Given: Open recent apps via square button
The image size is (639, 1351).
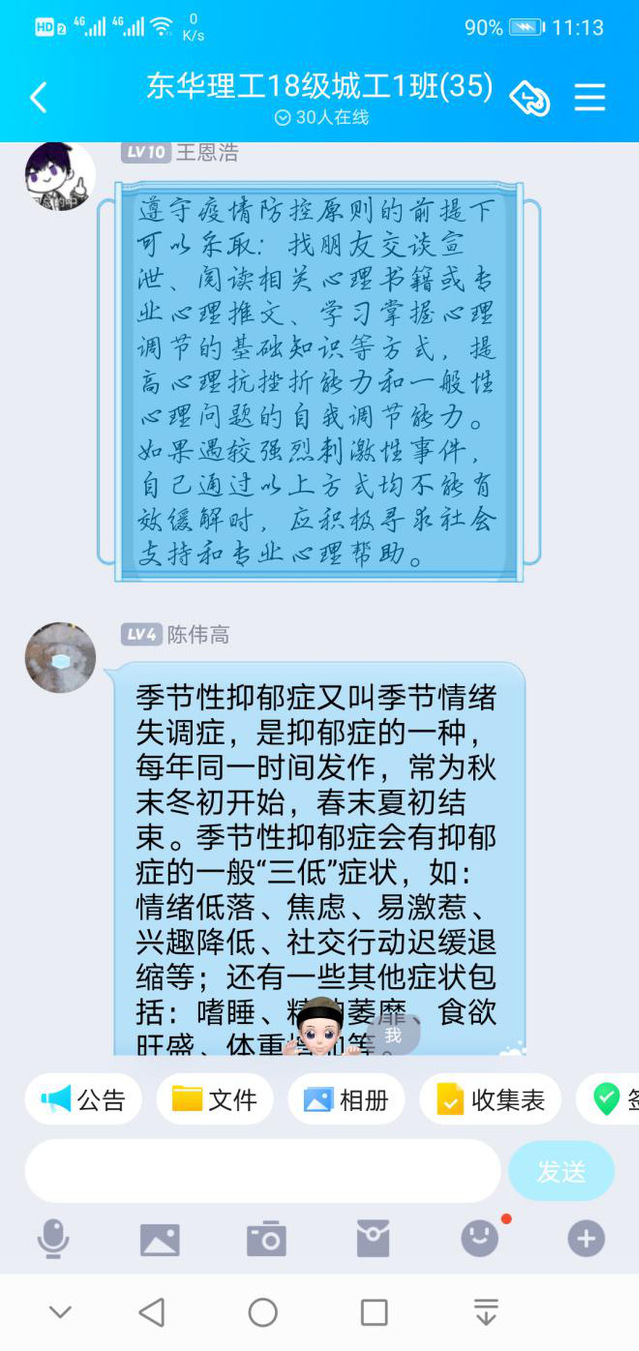Looking at the screenshot, I should tap(374, 1313).
